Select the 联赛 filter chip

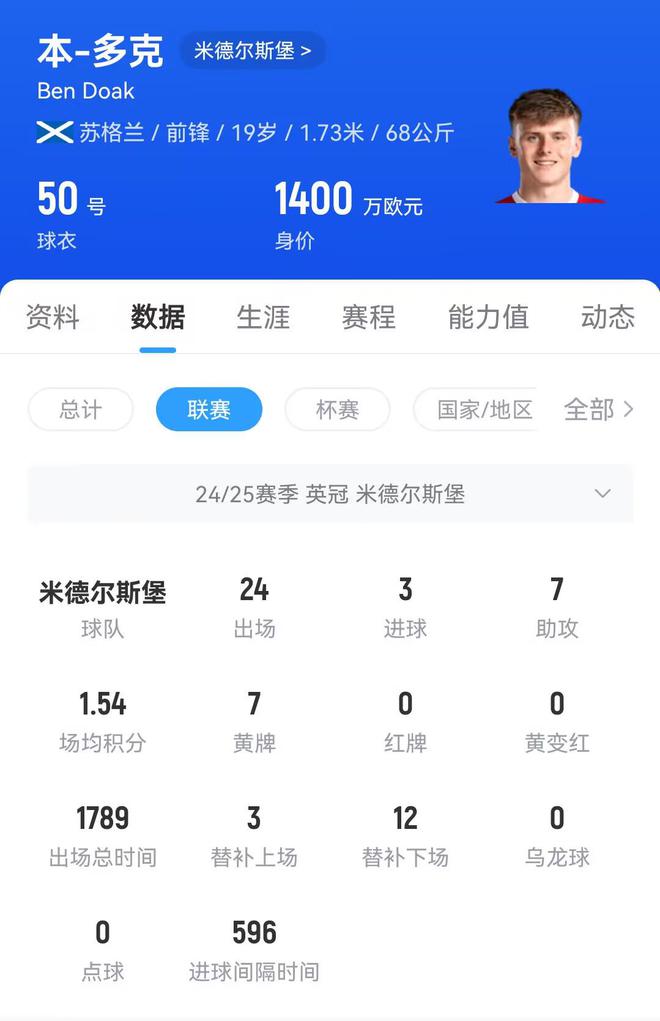209,409
